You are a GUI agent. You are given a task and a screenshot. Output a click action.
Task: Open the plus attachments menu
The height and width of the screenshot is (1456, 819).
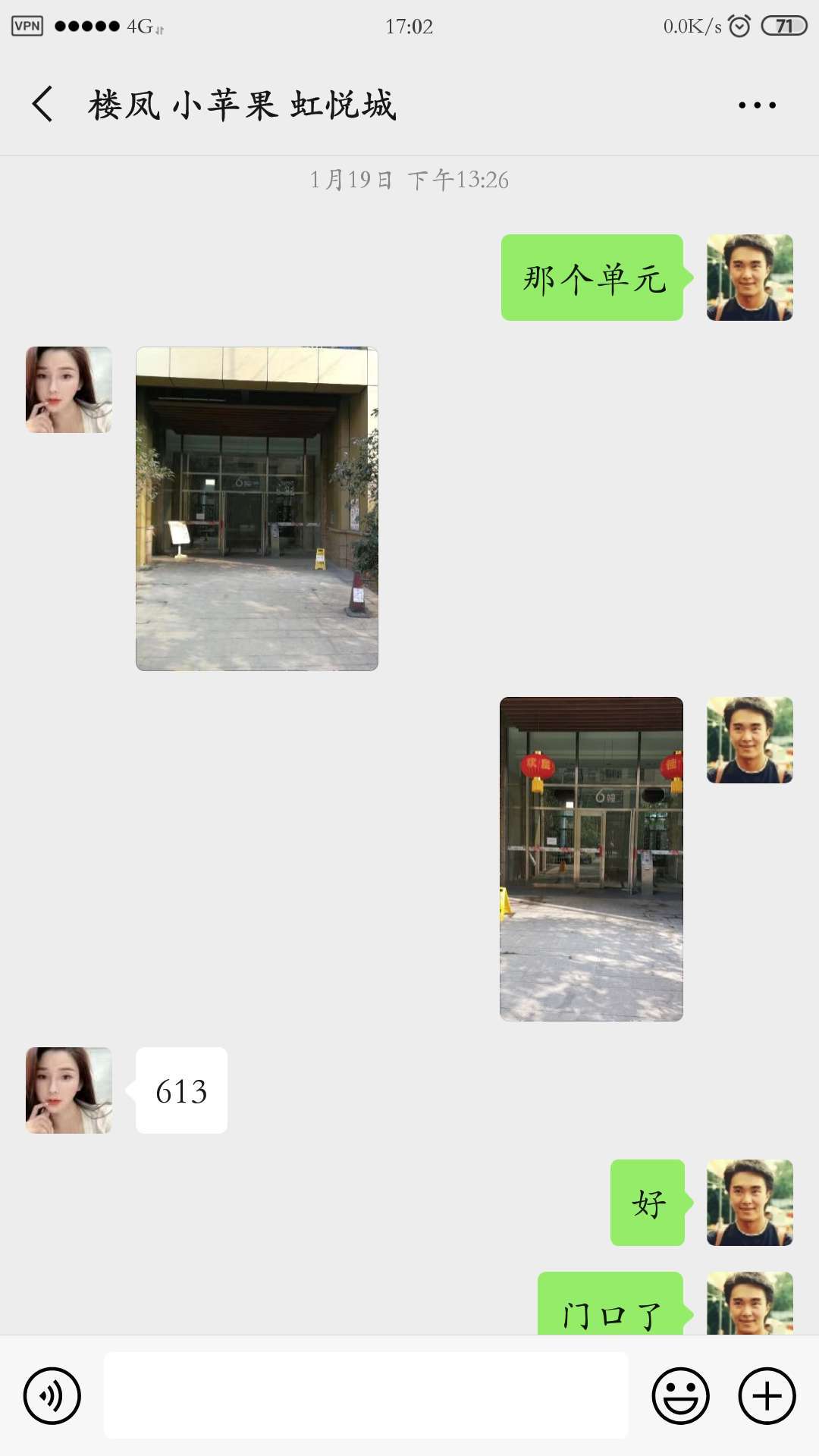[767, 1395]
